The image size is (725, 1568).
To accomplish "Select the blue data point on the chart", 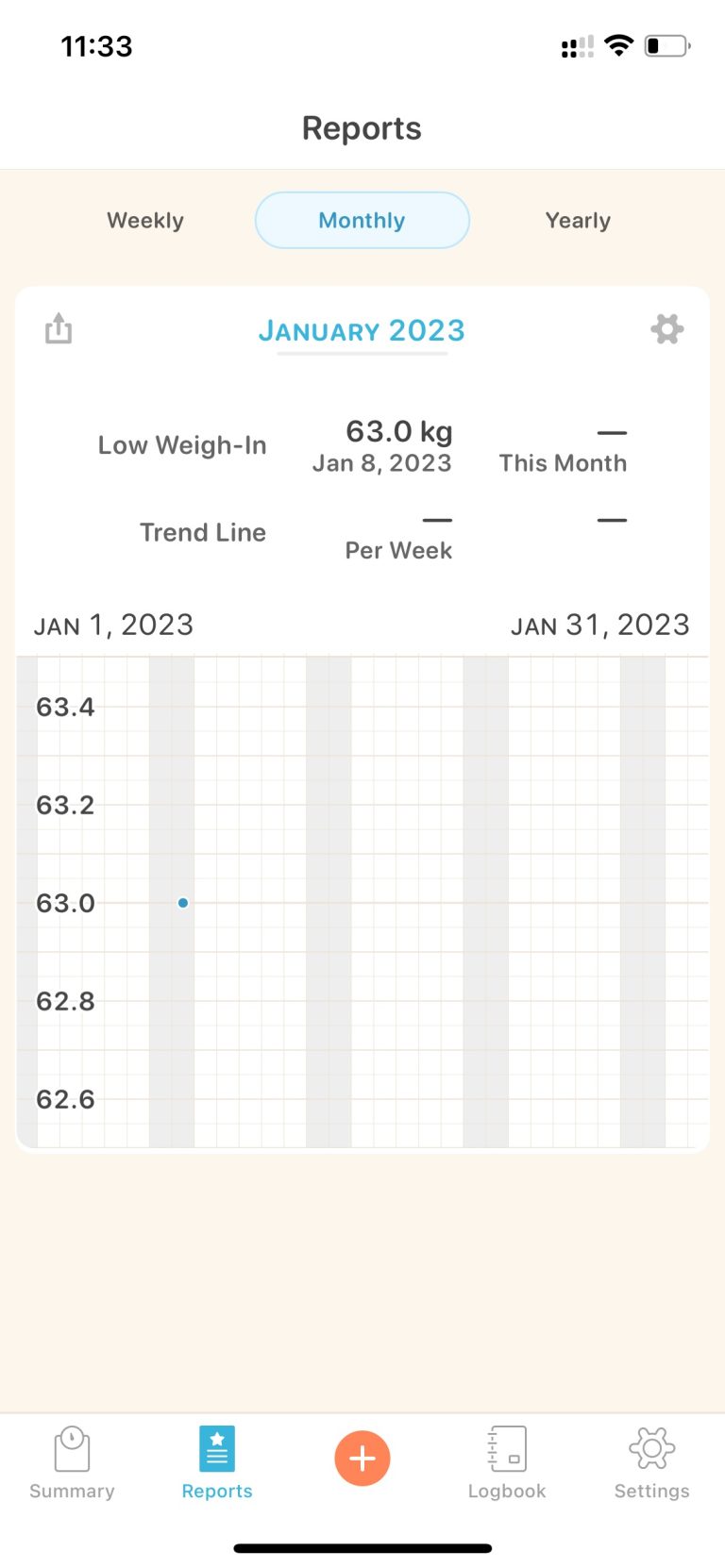I will click(182, 903).
